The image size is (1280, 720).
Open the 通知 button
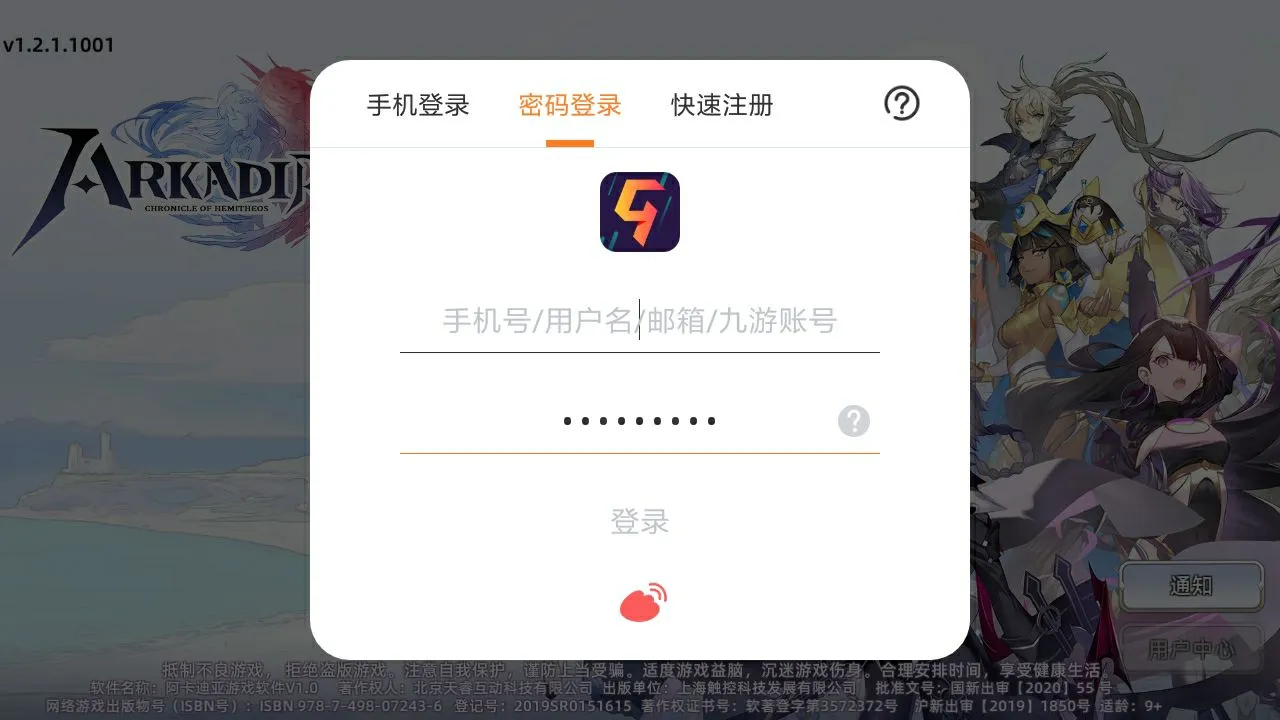1190,586
